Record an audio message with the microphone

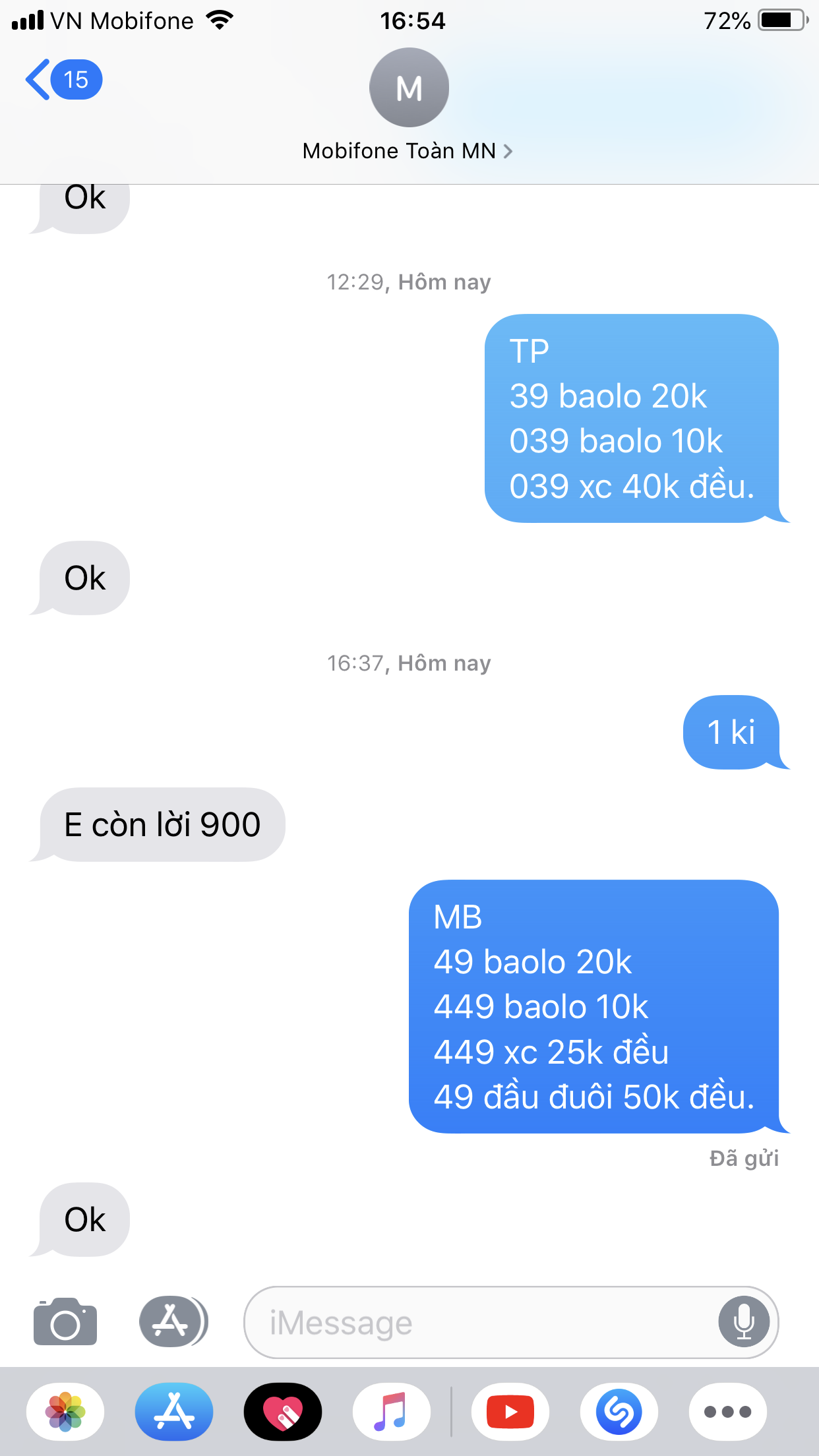click(744, 1322)
